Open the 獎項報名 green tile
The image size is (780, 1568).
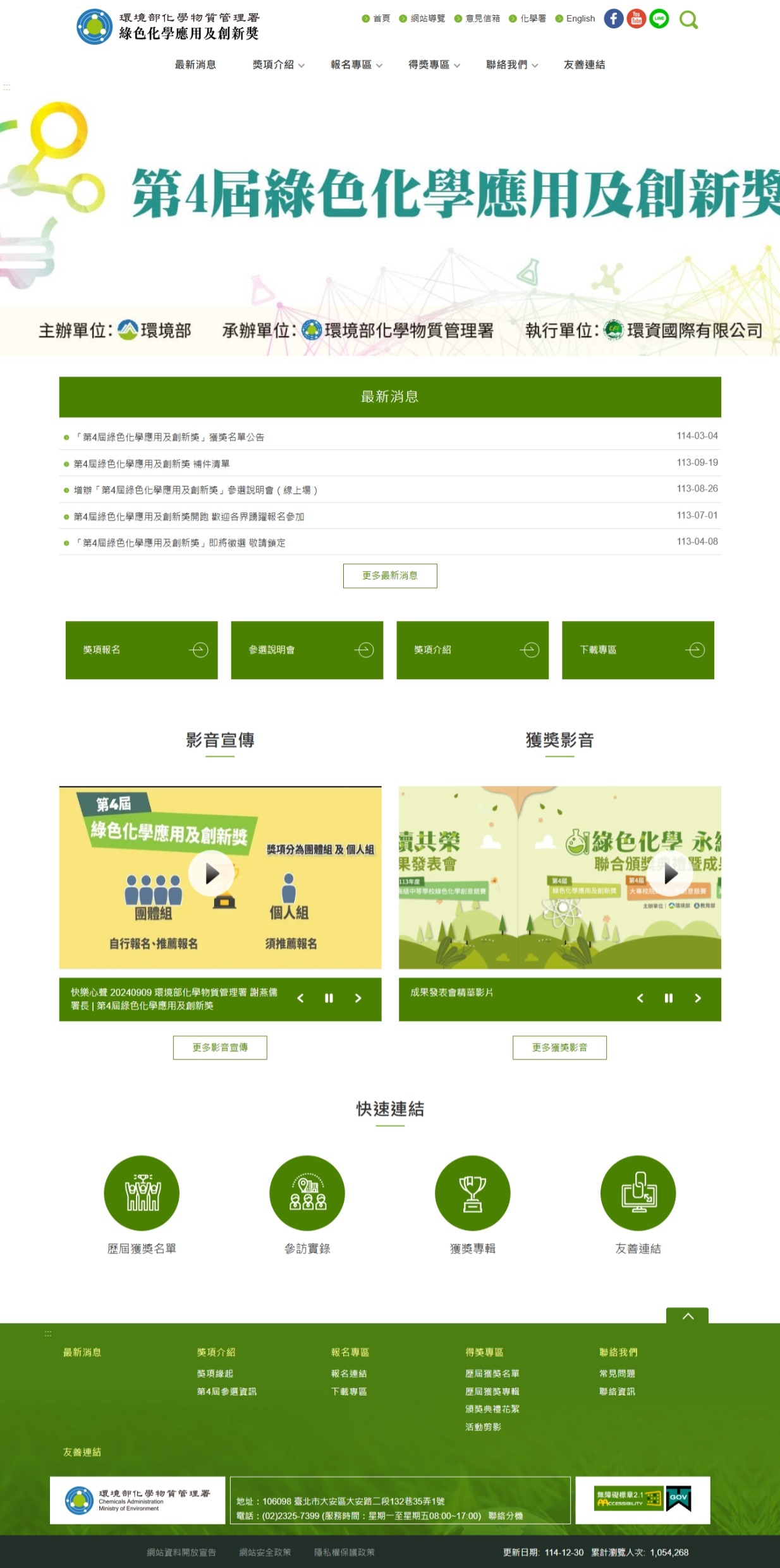coord(142,650)
